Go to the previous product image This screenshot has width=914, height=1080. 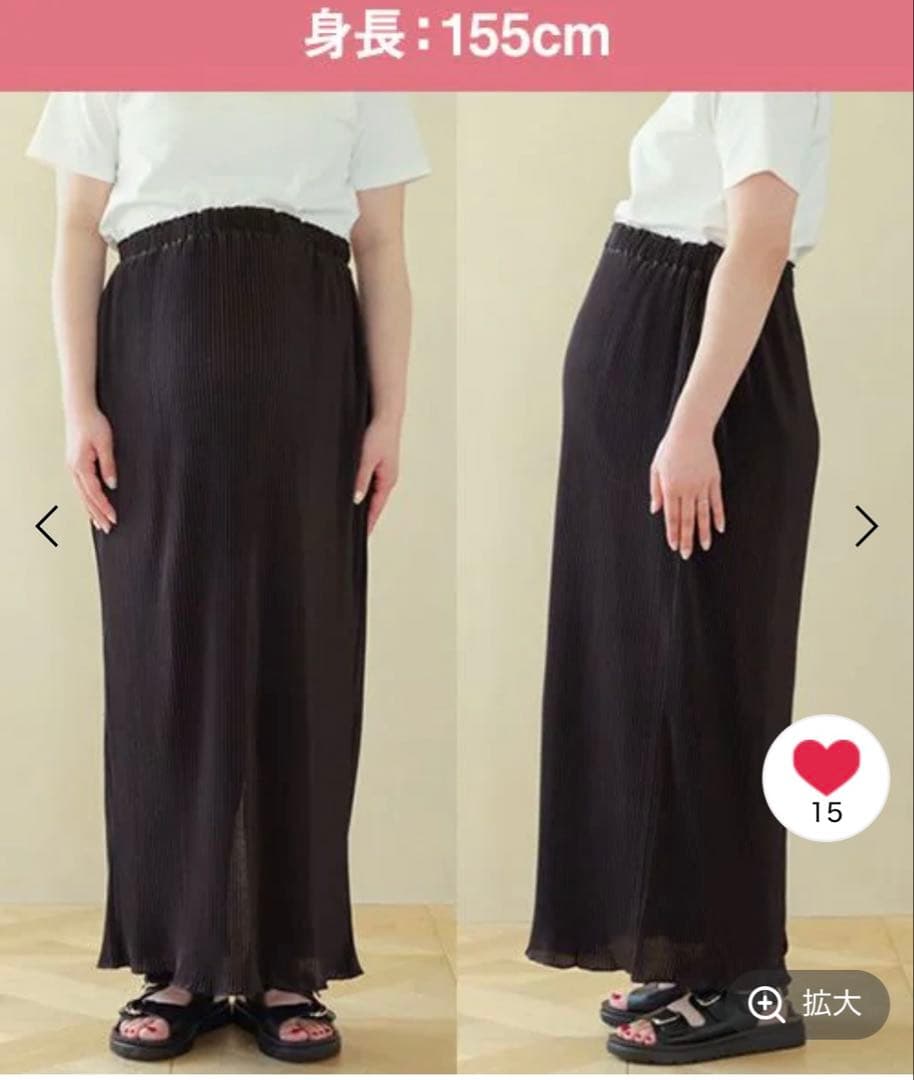pos(46,526)
